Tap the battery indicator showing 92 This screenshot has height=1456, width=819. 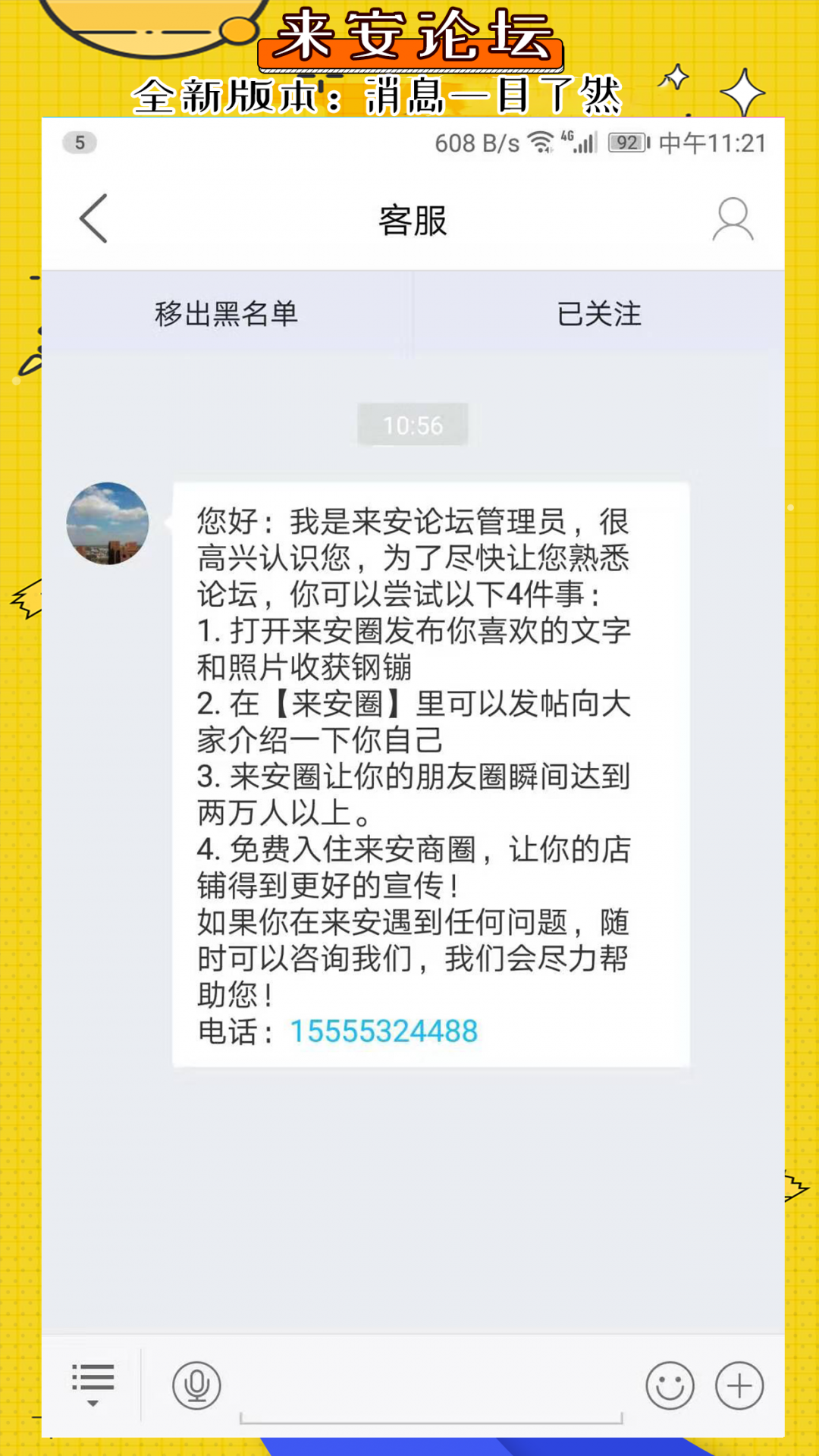pos(626,144)
